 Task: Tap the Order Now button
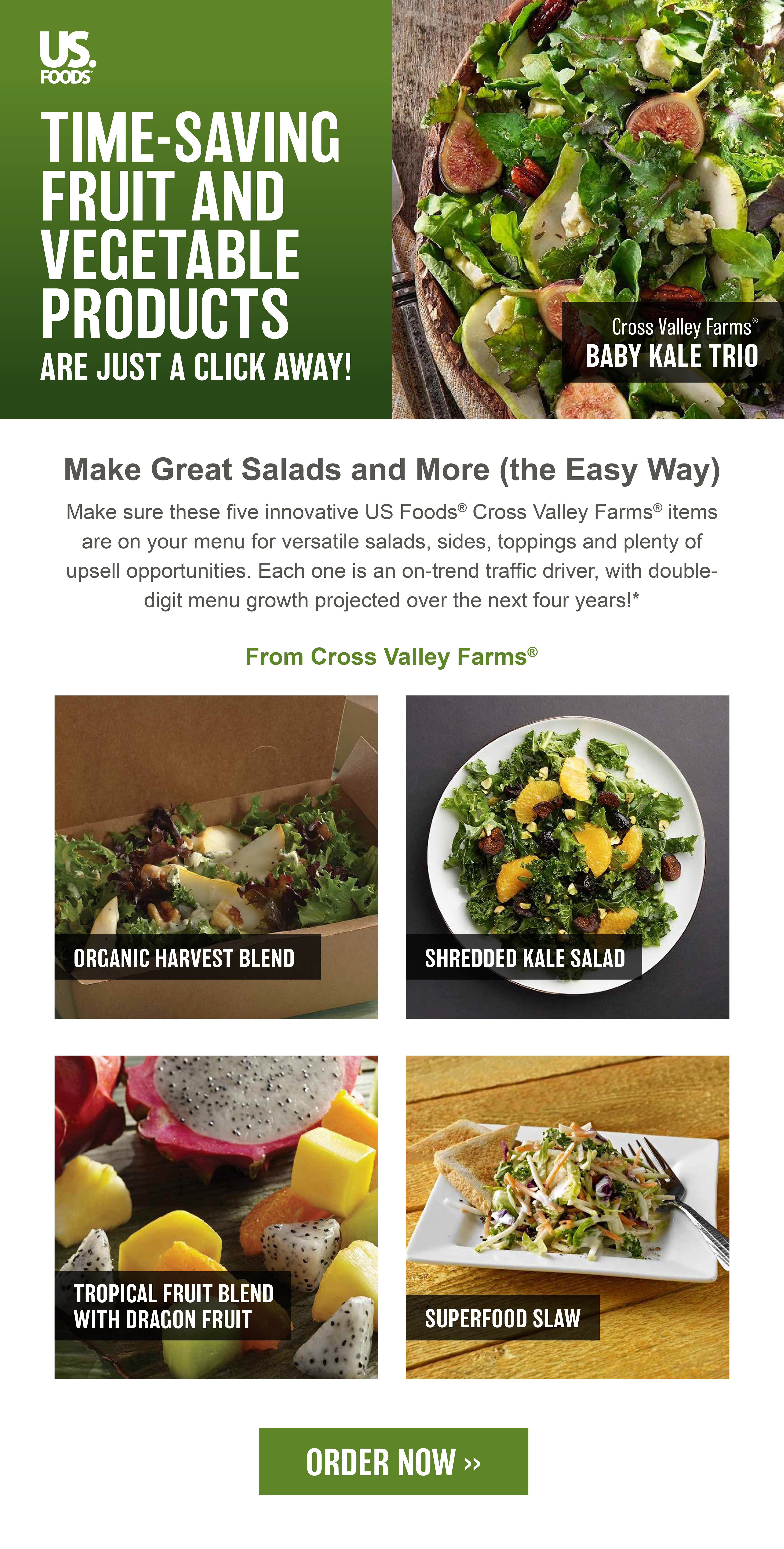point(393,1461)
